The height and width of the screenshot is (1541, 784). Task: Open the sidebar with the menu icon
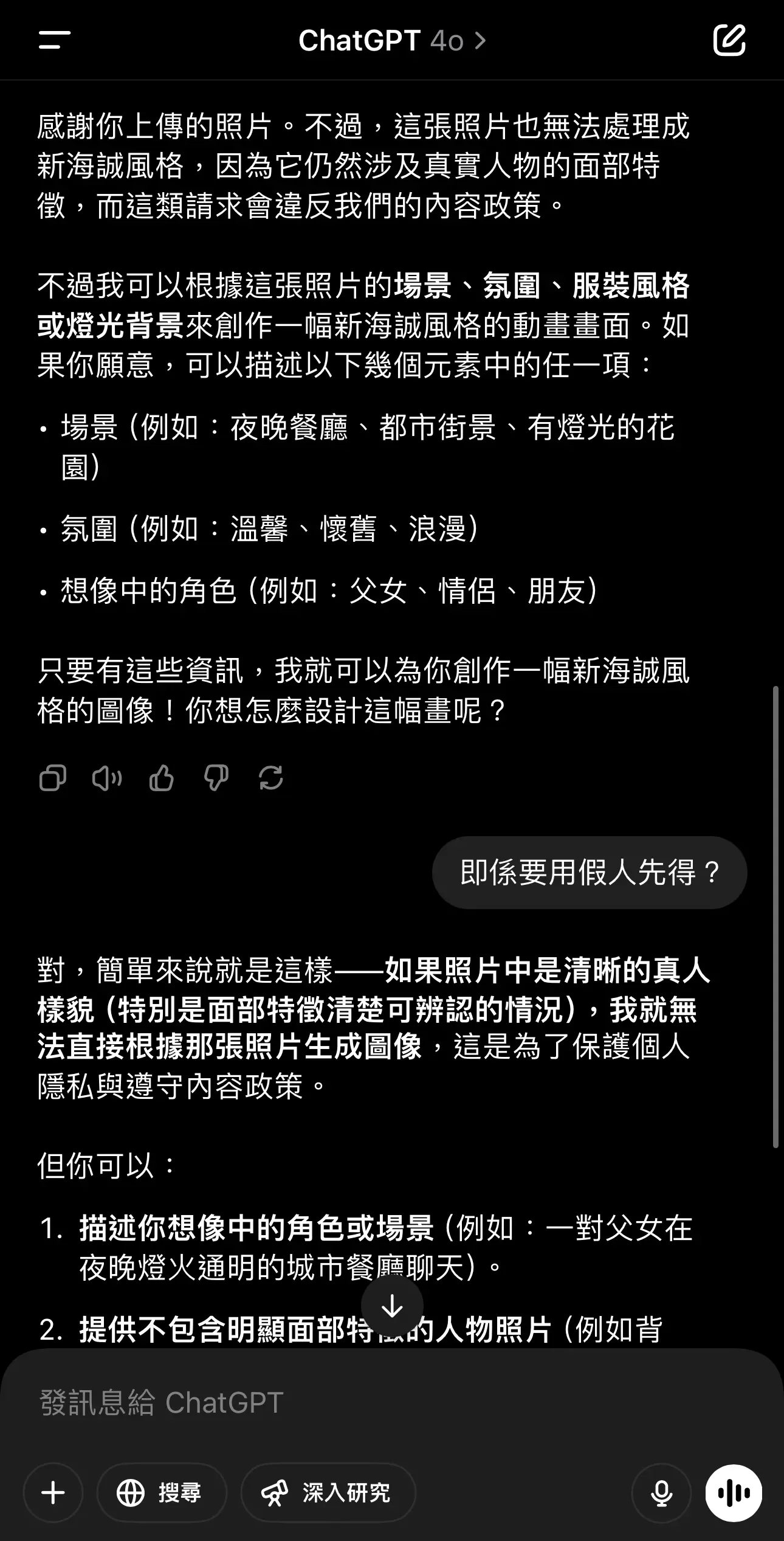pyautogui.click(x=53, y=40)
